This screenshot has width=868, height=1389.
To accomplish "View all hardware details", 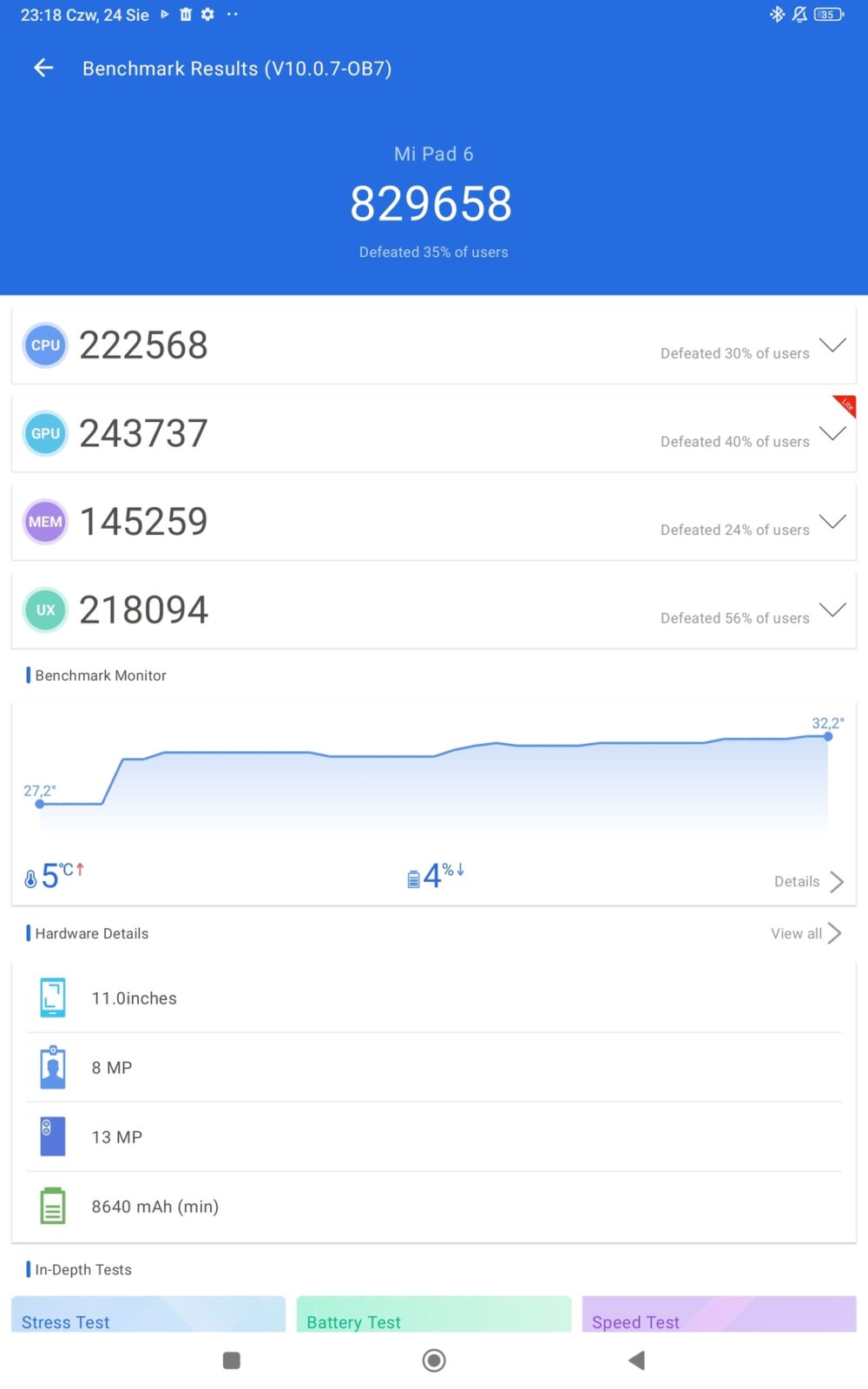I will [x=806, y=933].
